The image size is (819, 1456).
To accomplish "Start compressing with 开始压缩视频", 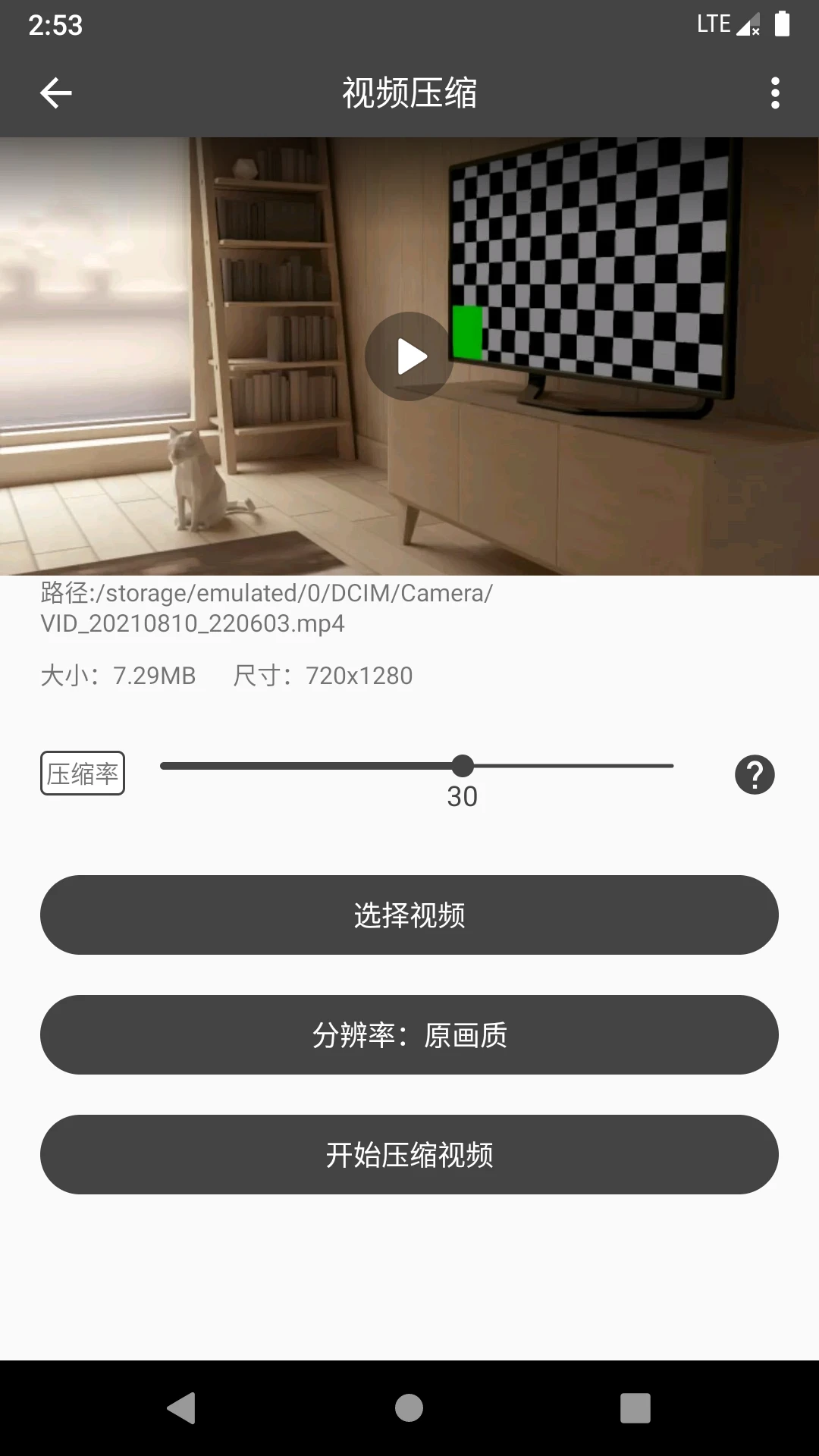I will (409, 1155).
